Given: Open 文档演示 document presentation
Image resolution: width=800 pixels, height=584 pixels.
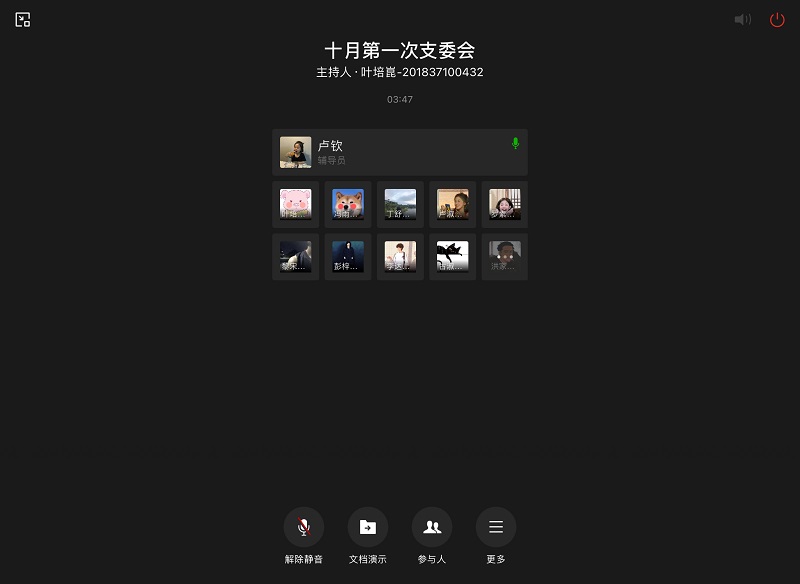Looking at the screenshot, I should (x=368, y=527).
